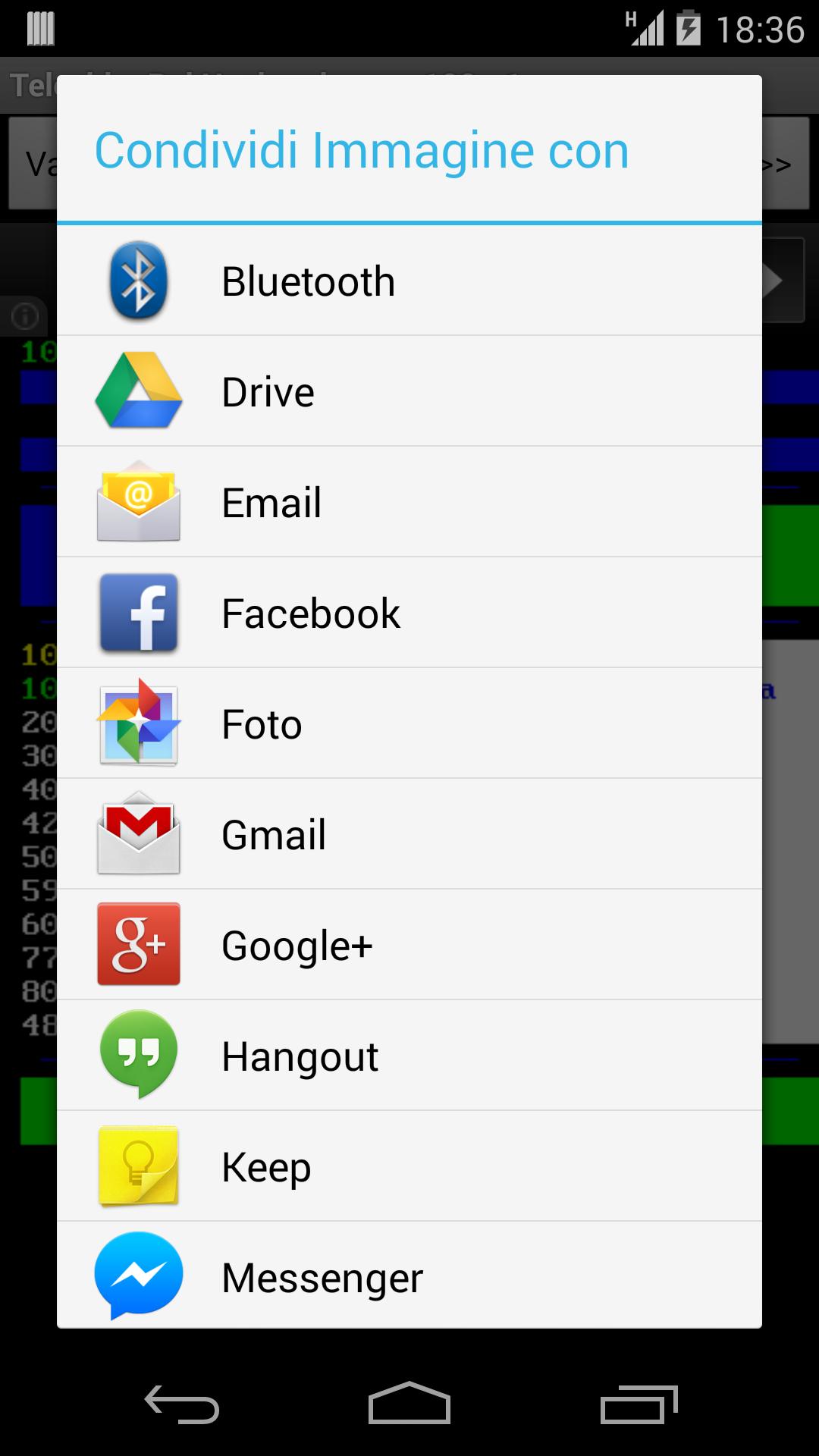Share the image via Bluetooth
This screenshot has height=1456, width=819.
[x=409, y=281]
